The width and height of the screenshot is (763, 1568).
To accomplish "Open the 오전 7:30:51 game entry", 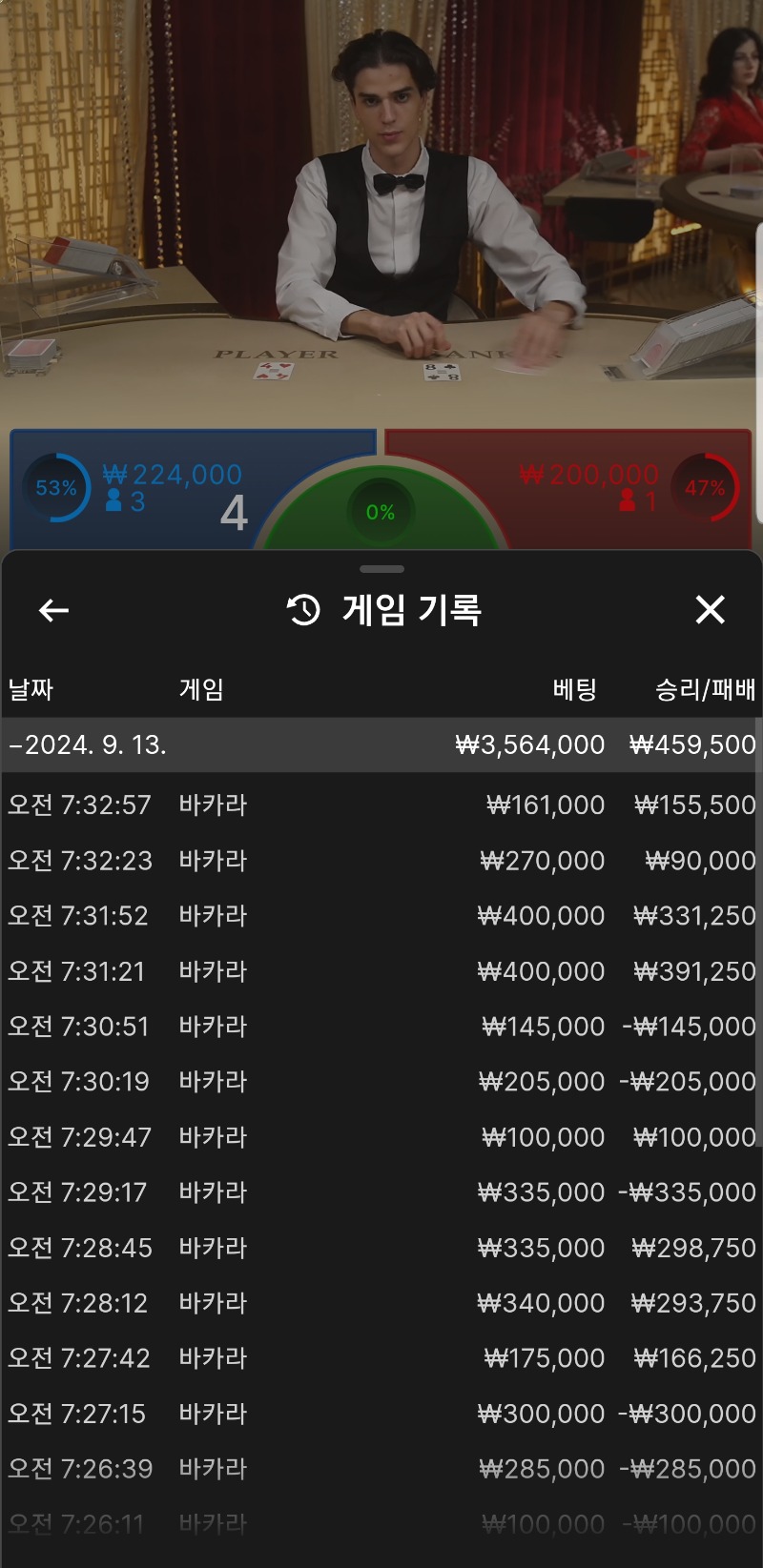I will [x=381, y=1026].
